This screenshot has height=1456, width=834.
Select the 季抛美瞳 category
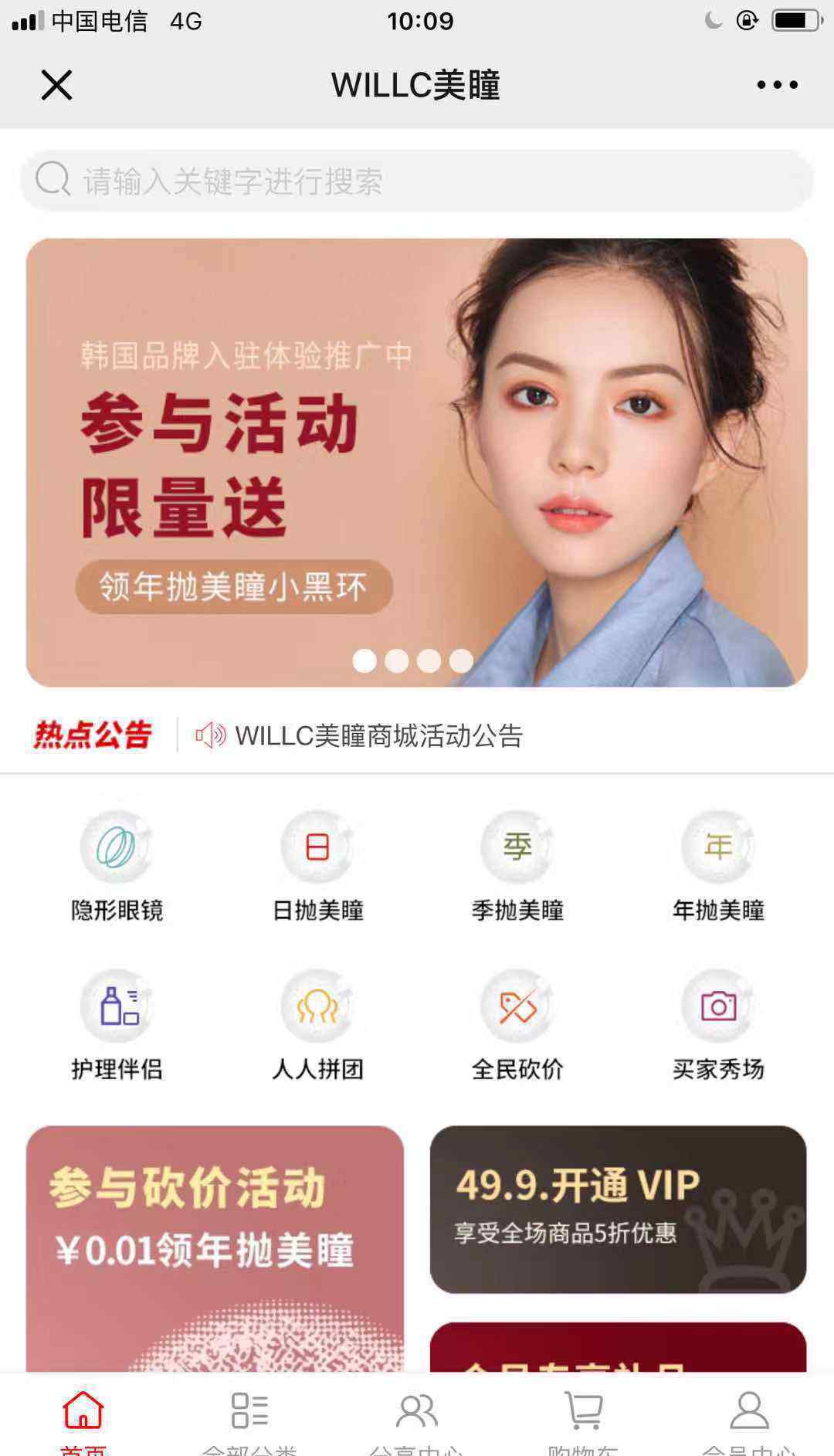517,867
